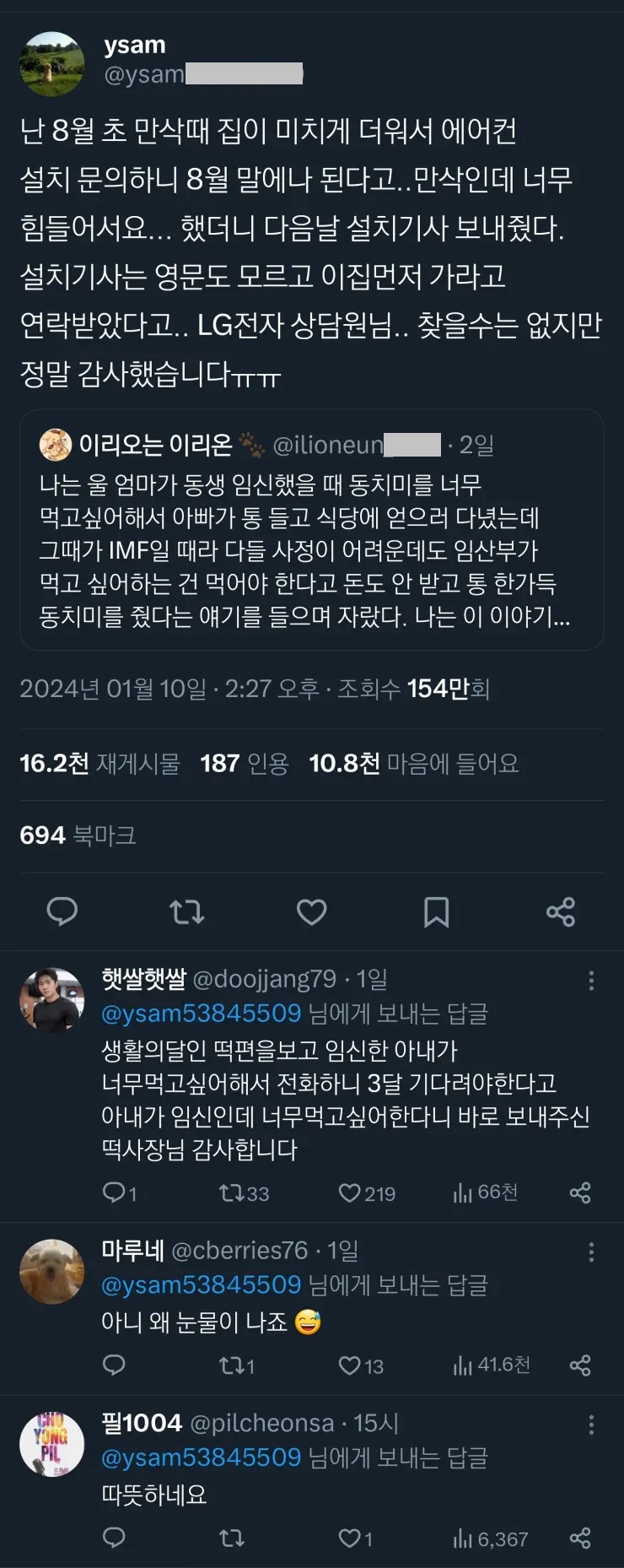
Task: Like ysam's main tweet
Action: tap(311, 911)
